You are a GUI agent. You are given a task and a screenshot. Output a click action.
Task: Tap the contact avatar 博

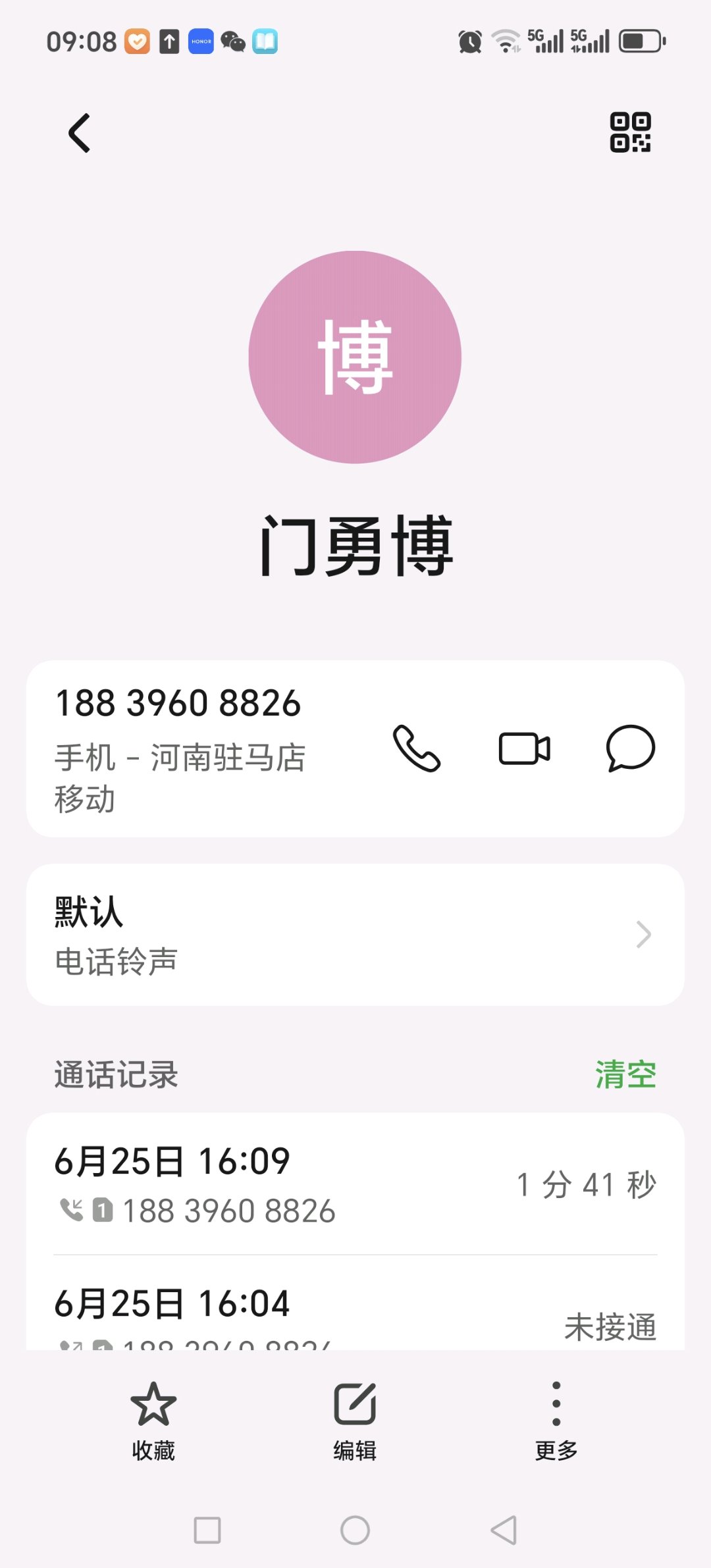coord(355,357)
